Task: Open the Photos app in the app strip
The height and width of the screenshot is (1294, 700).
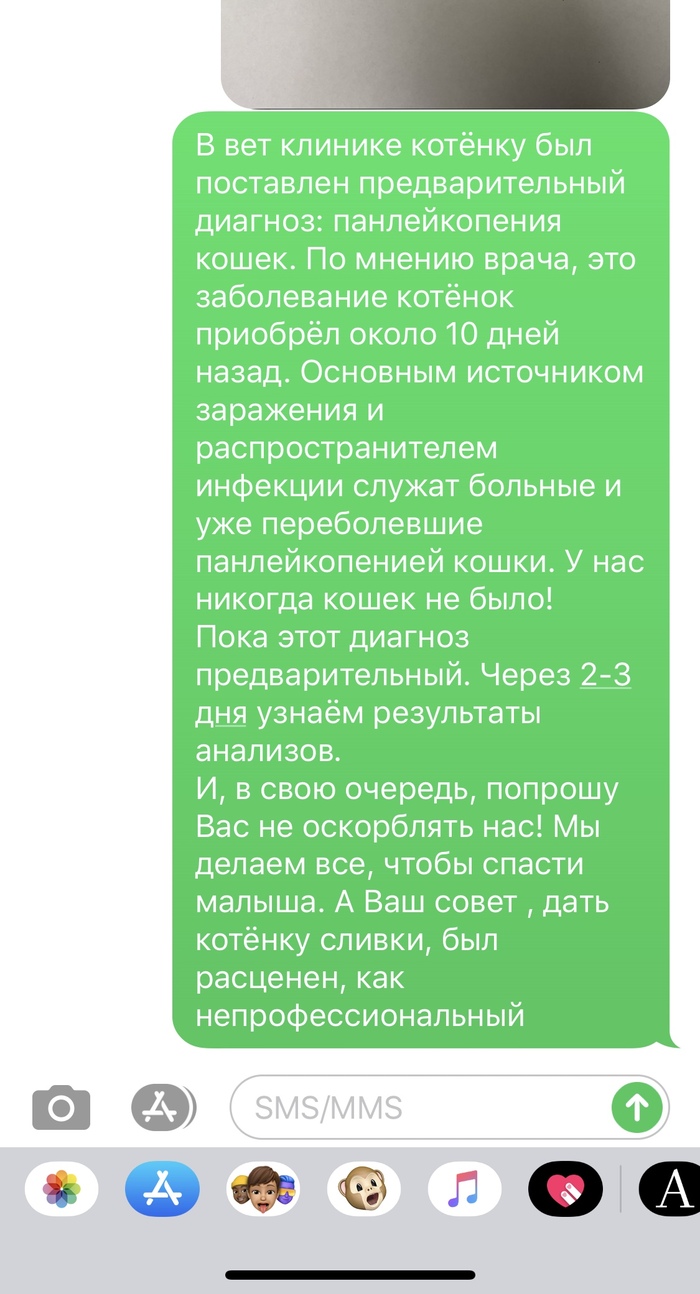Action: [62, 1190]
